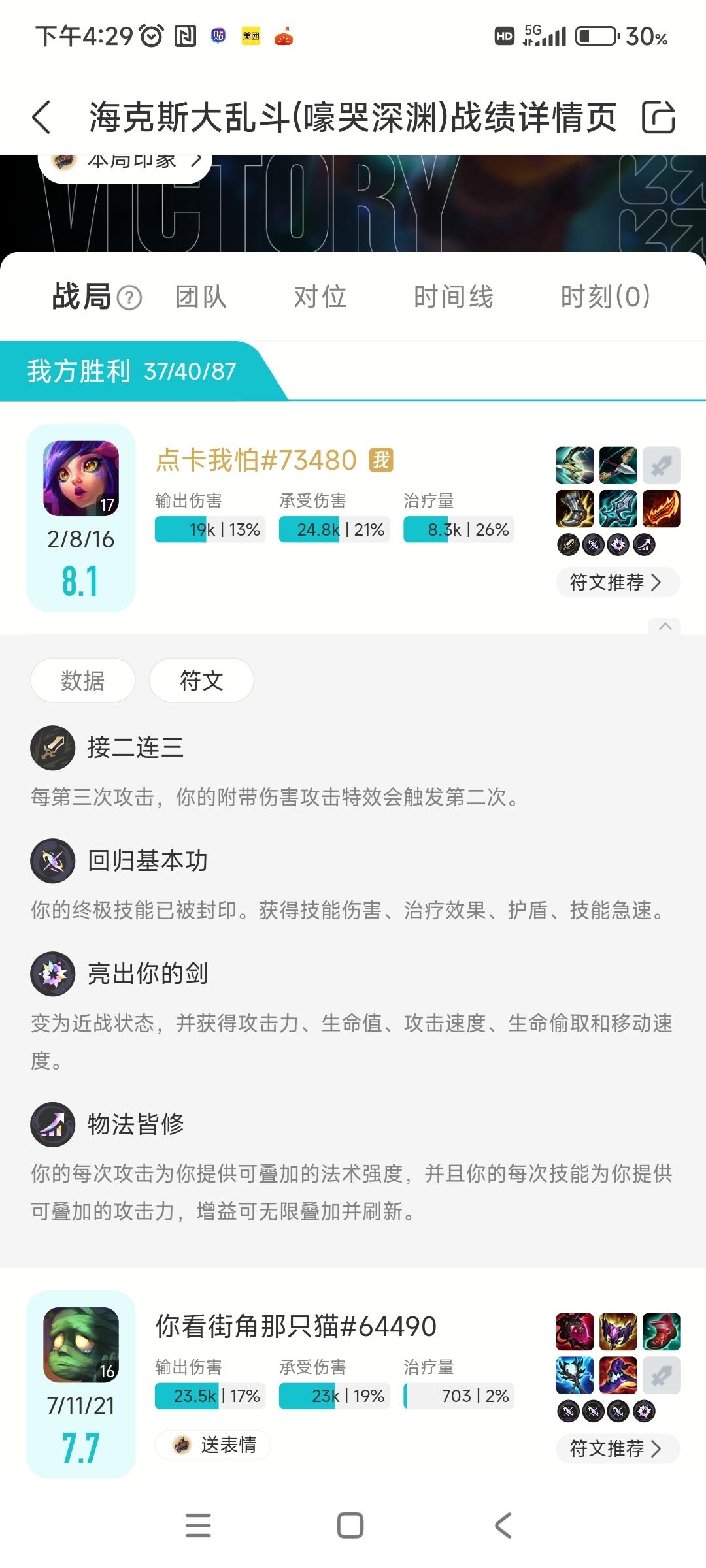Open the 时间线 tab
This screenshot has width=706, height=1568.
453,297
